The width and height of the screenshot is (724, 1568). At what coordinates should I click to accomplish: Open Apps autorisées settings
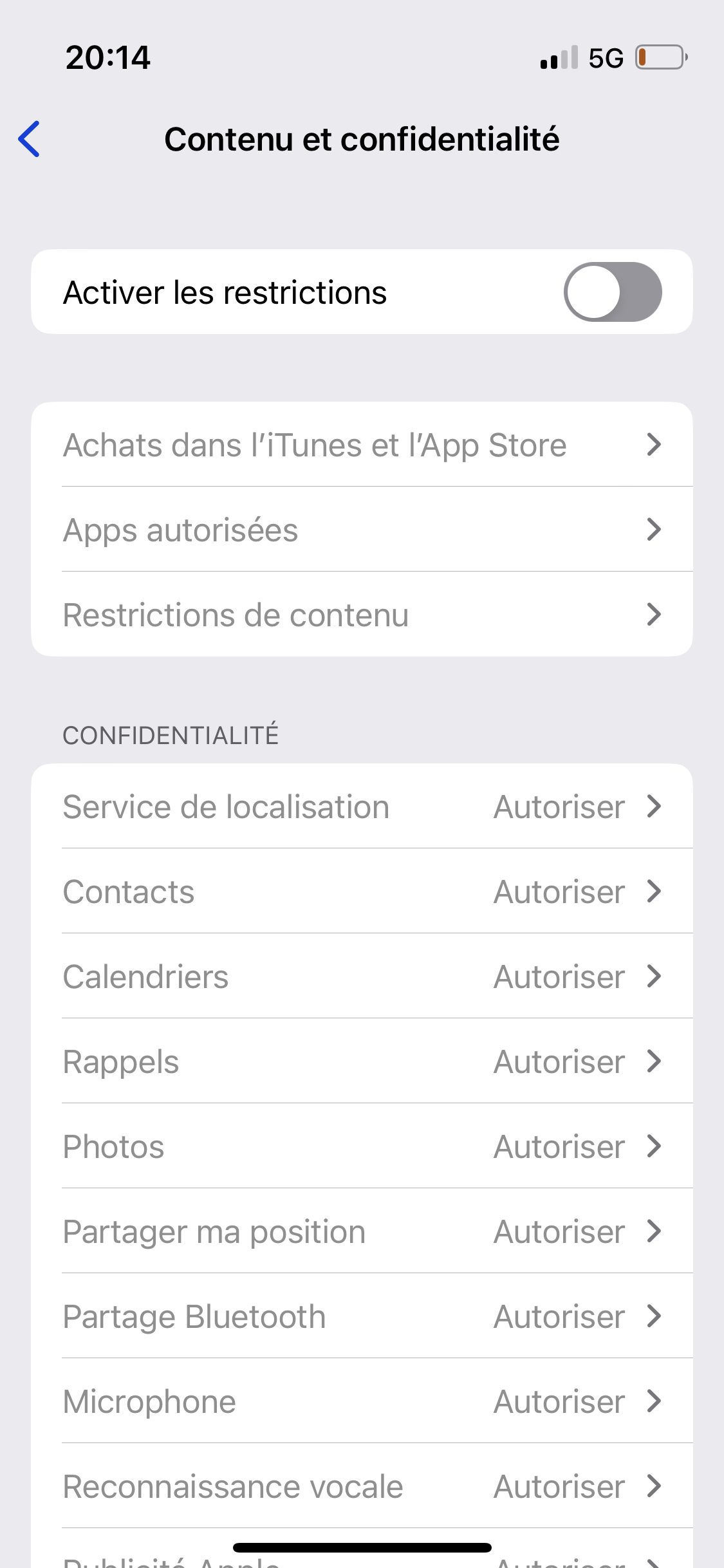(x=362, y=530)
